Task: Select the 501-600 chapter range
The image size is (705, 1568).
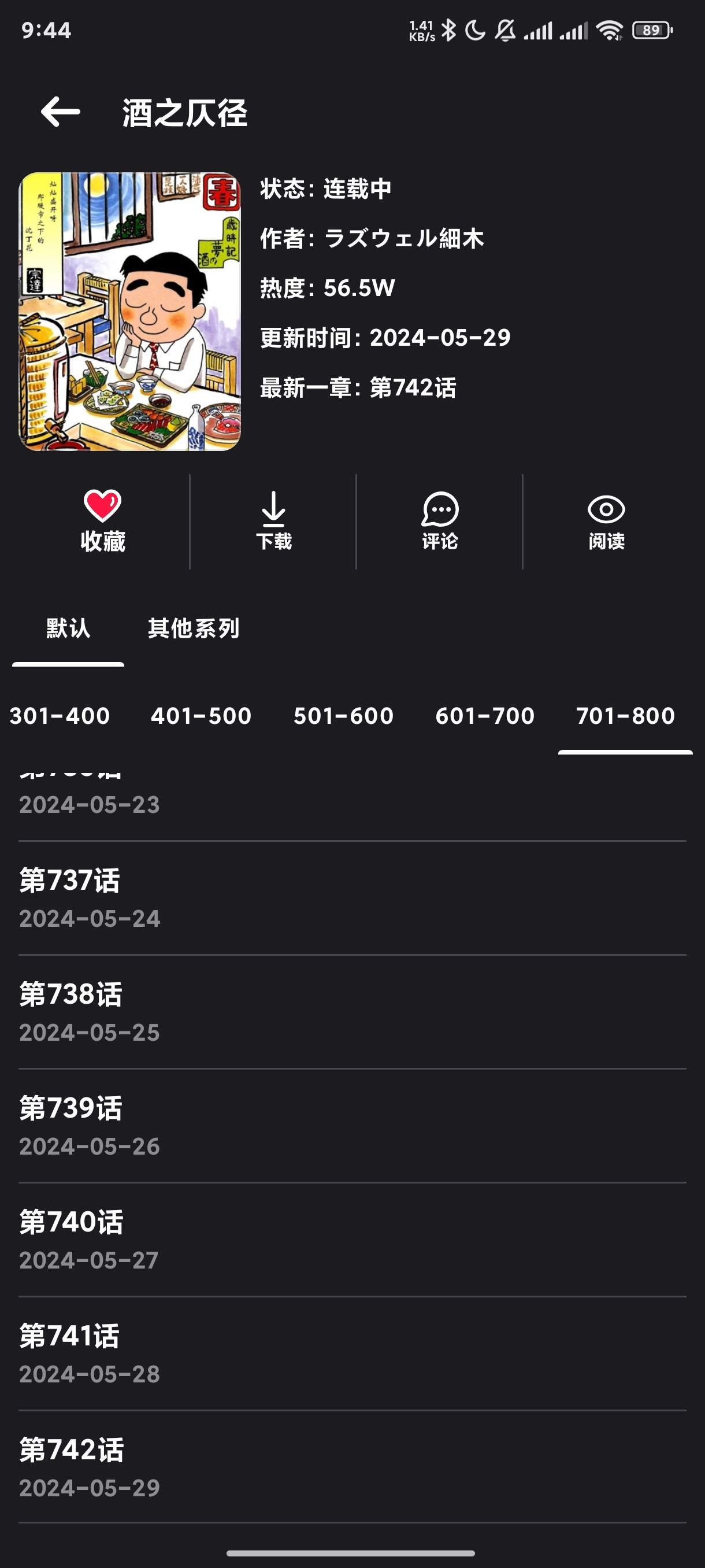Action: coord(344,716)
